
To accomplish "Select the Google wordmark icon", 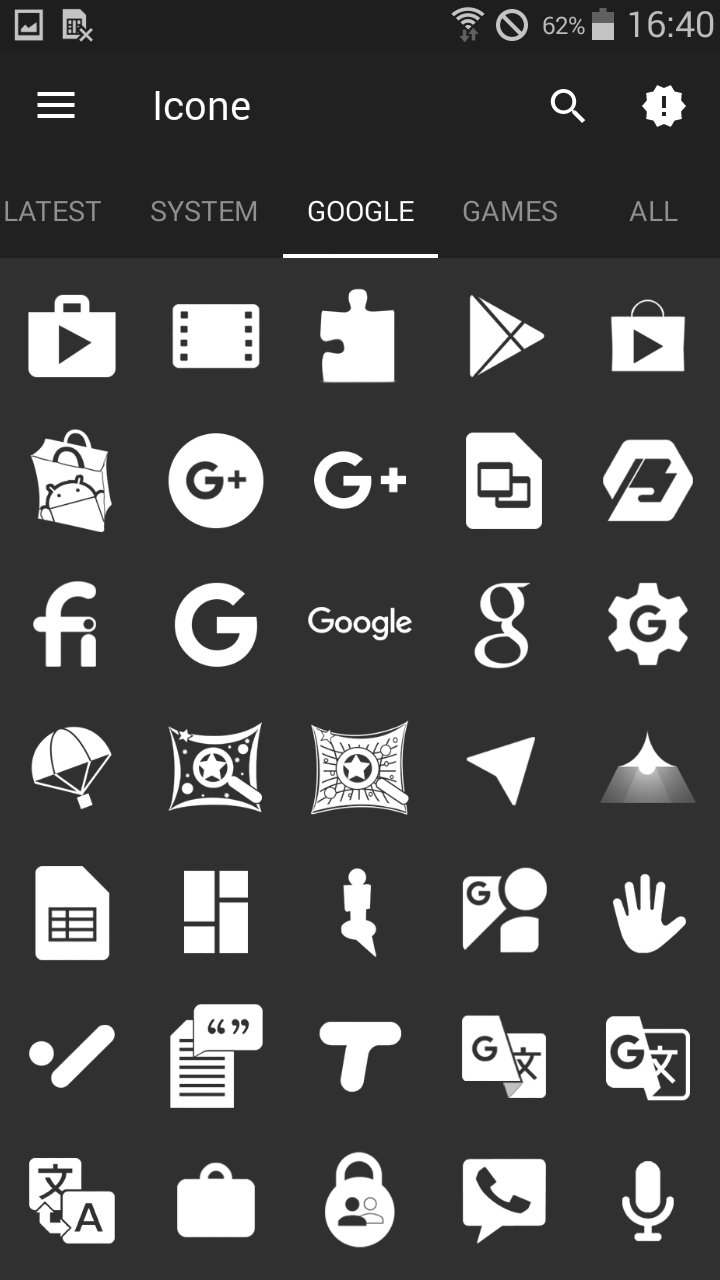I will point(360,622).
